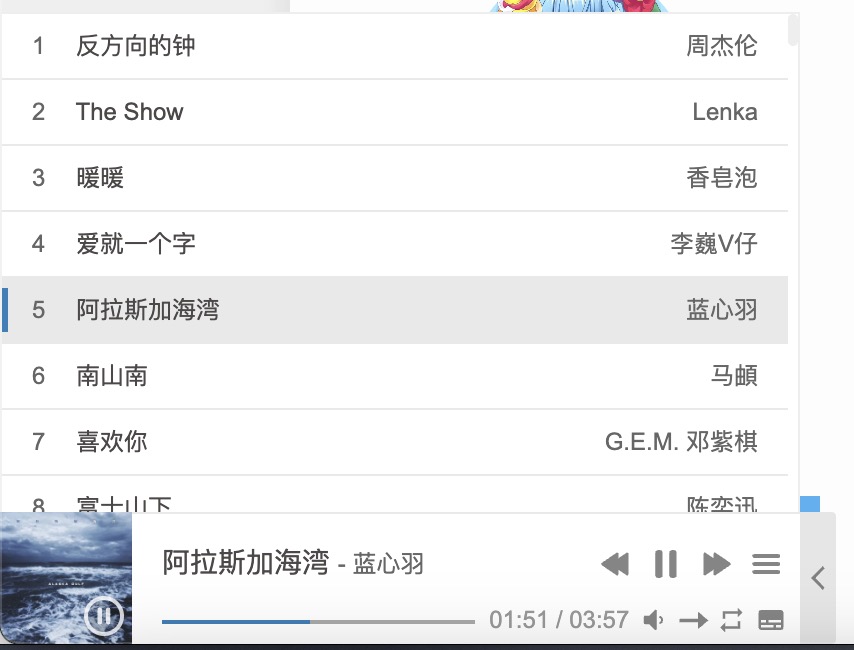Skip to the next track

point(716,564)
